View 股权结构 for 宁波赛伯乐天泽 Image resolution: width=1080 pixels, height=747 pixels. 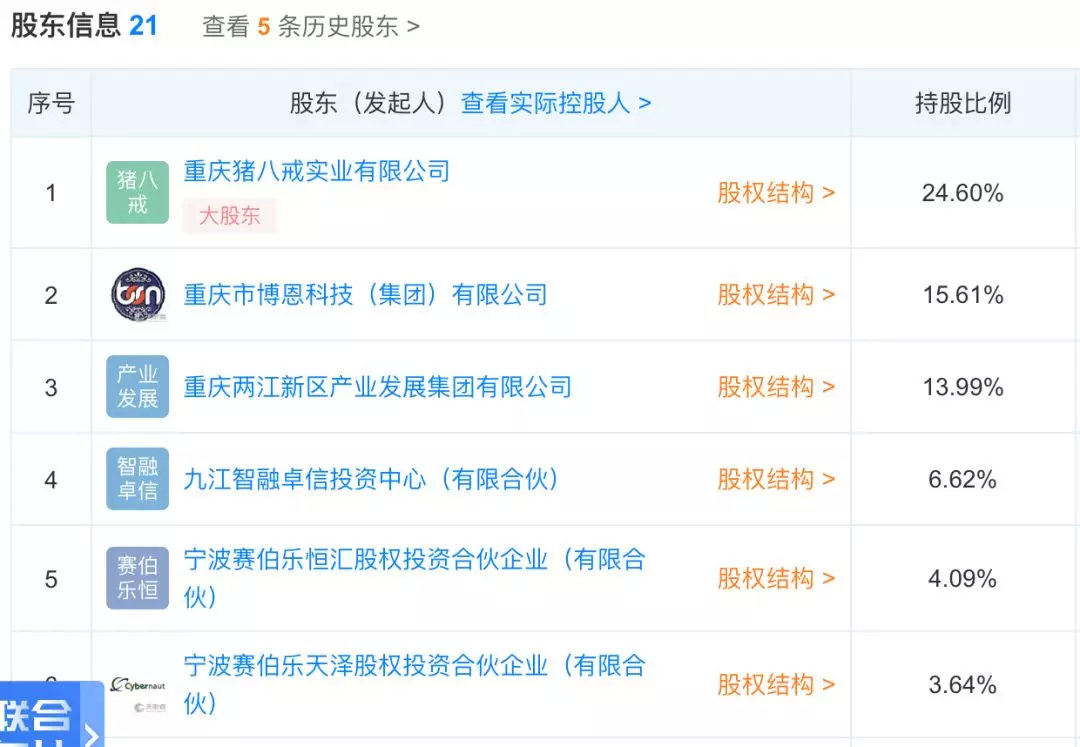tap(775, 685)
